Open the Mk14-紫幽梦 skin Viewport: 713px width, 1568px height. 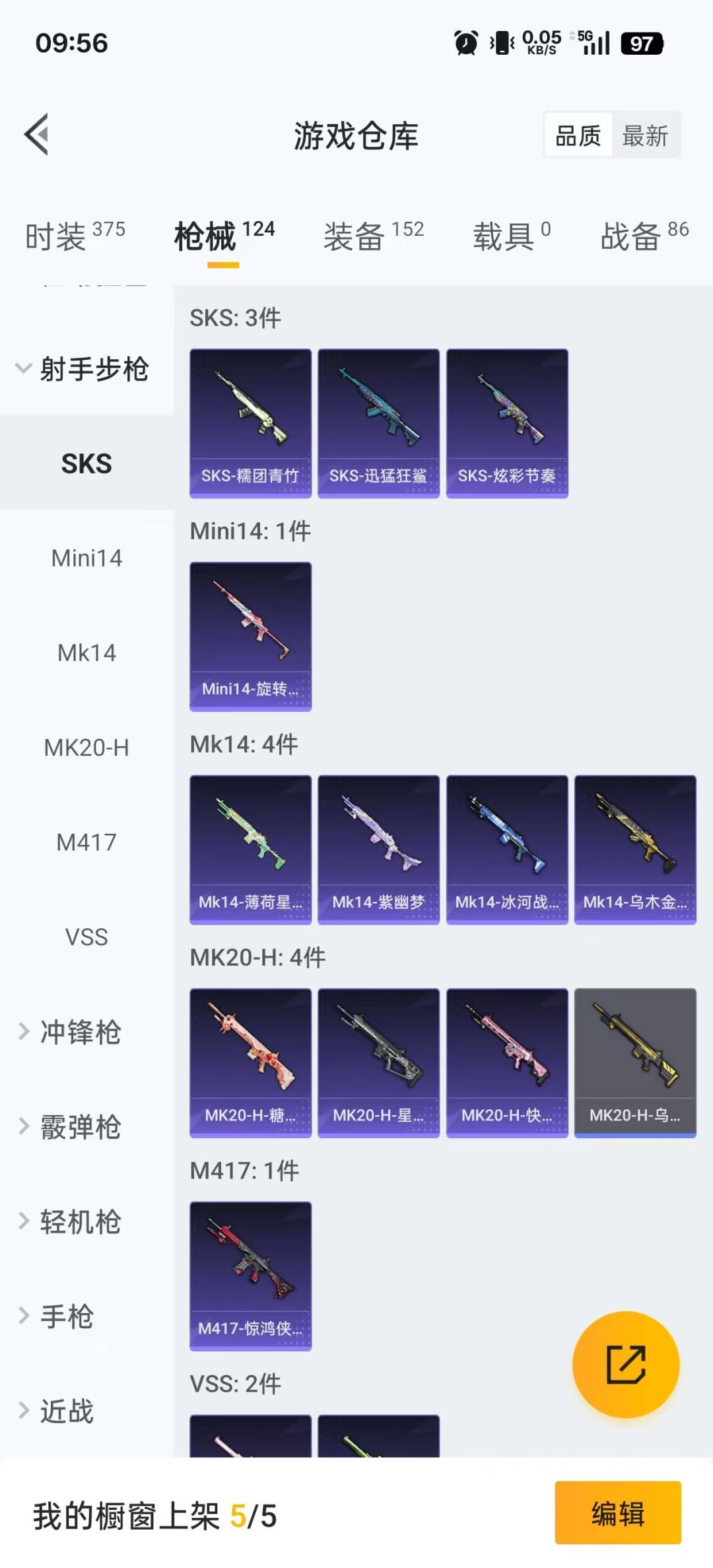378,849
